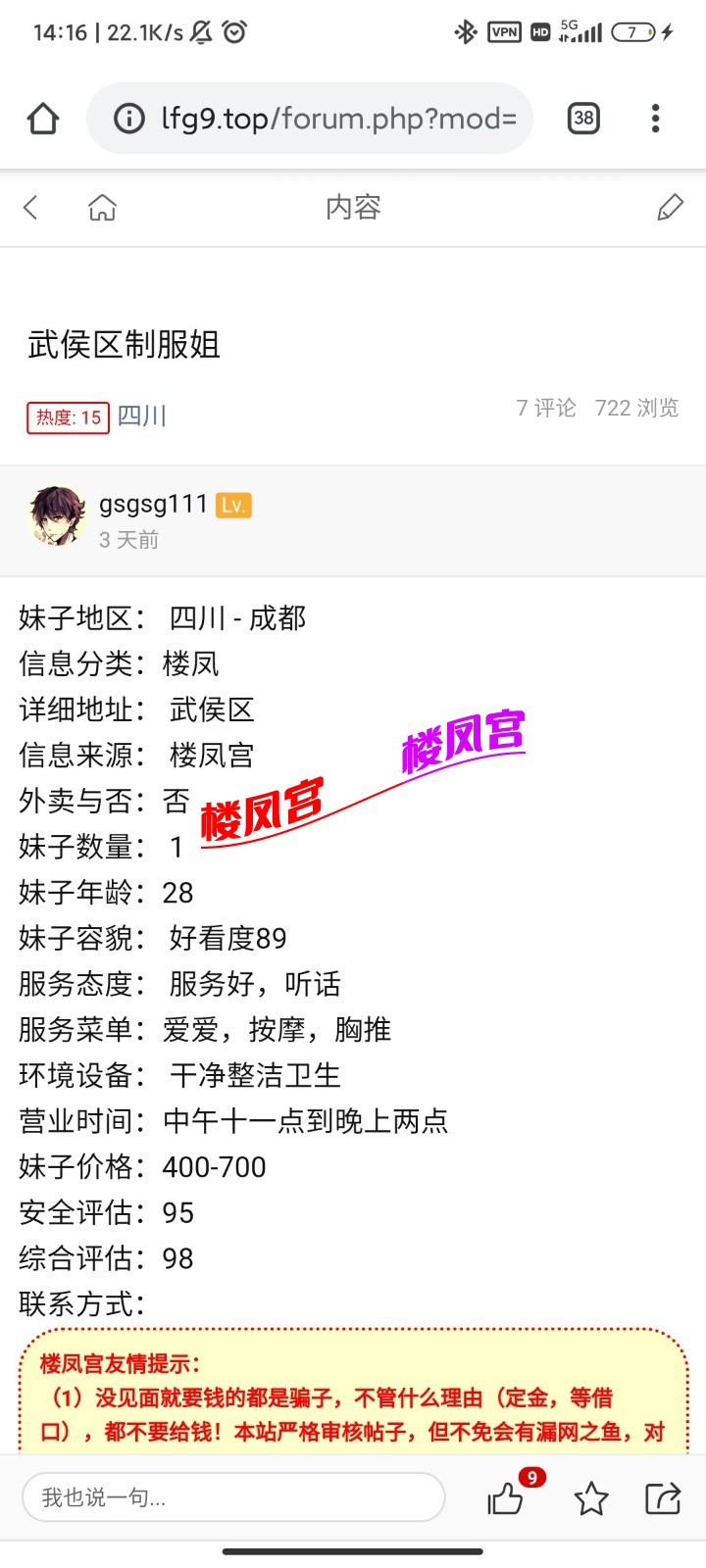Open the tab switcher showing 38
706x1568 pixels.
583,118
